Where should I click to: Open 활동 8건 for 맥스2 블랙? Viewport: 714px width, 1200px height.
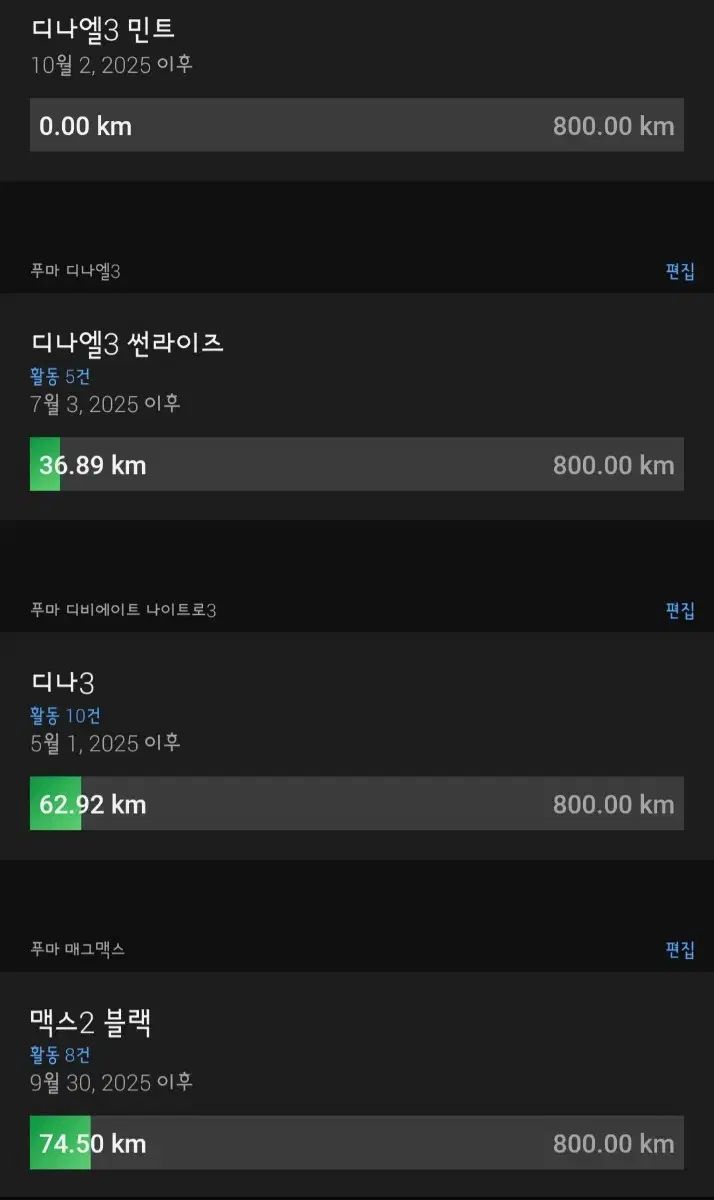[62, 1054]
